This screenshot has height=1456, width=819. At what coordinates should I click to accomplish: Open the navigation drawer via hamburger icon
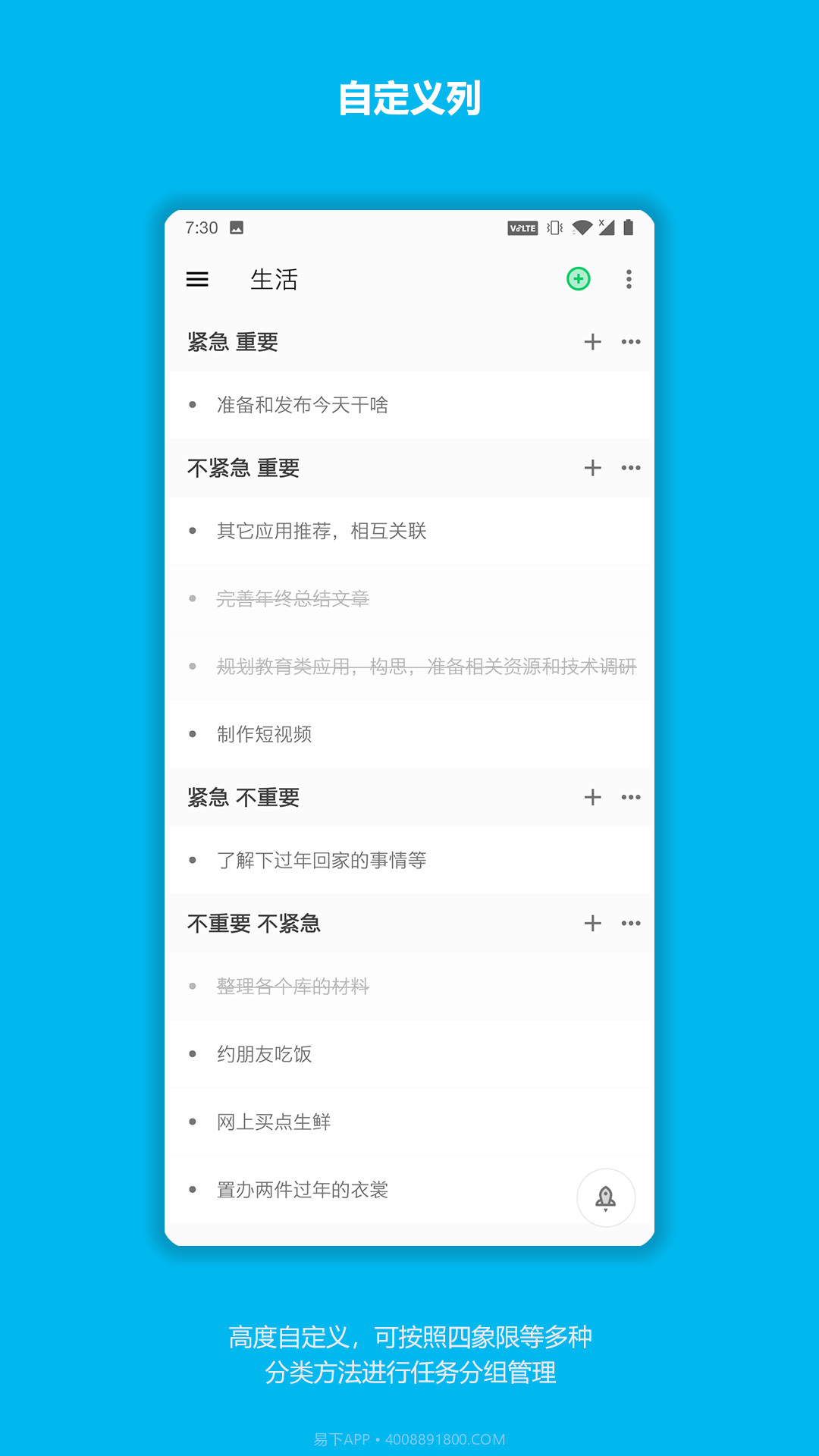pyautogui.click(x=199, y=279)
